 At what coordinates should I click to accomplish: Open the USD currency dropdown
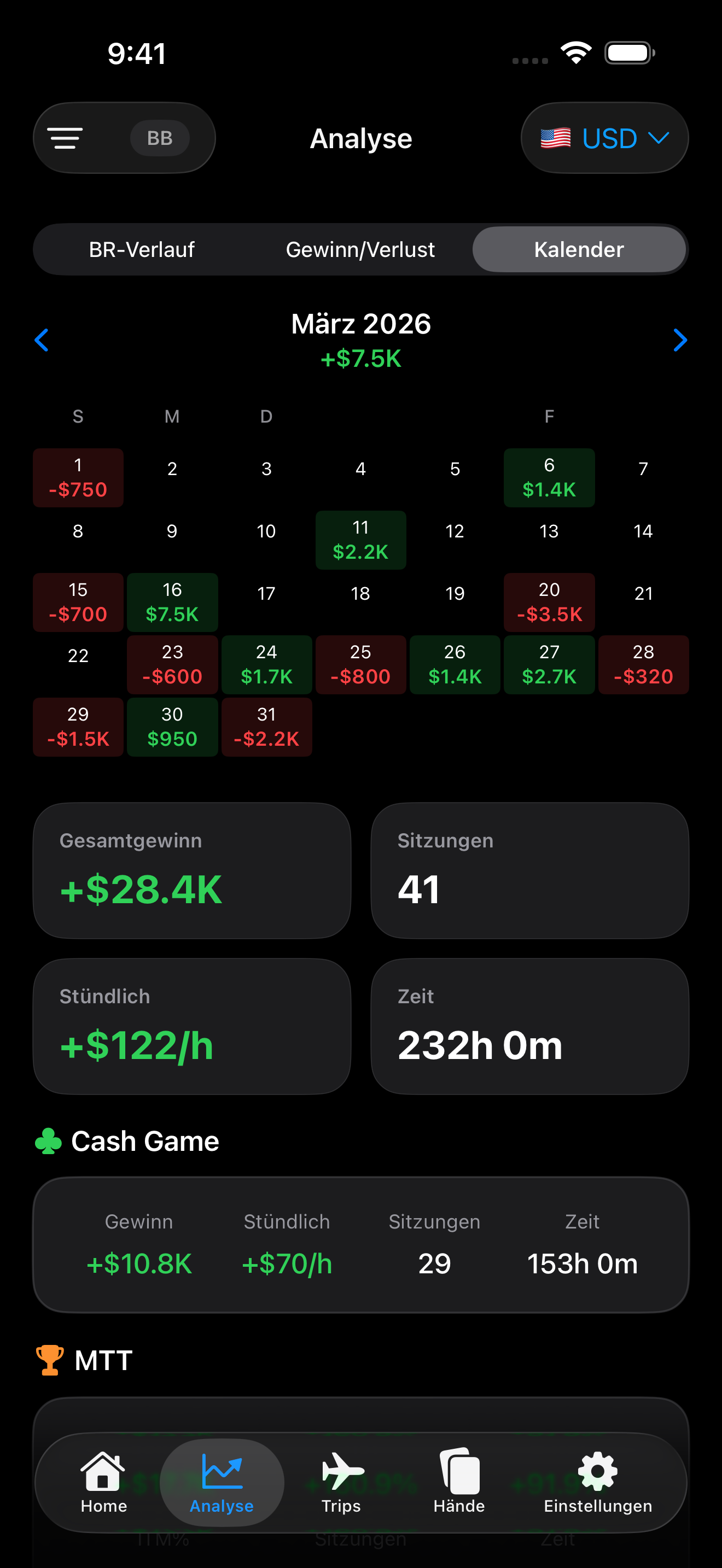tap(604, 138)
